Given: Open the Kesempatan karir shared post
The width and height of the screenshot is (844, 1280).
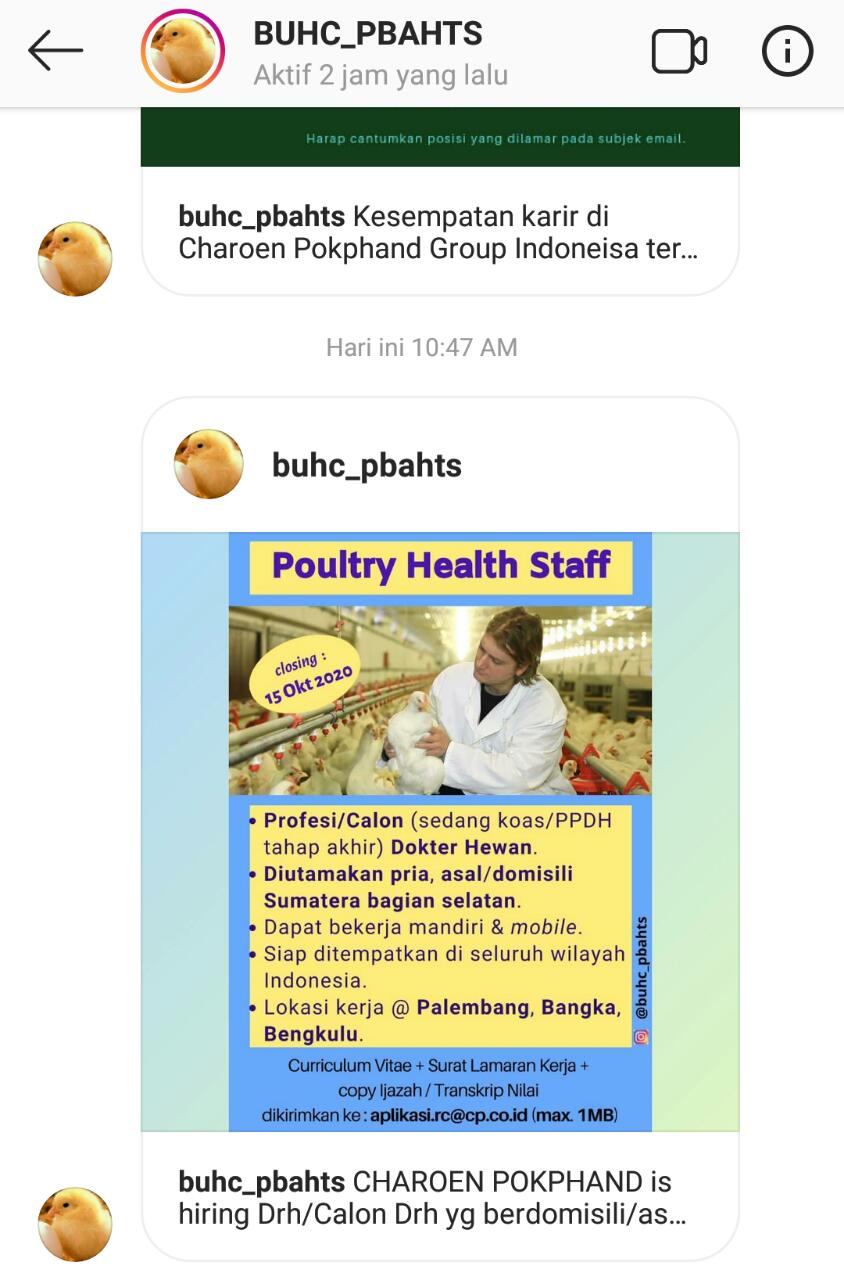Looking at the screenshot, I should click(x=440, y=232).
